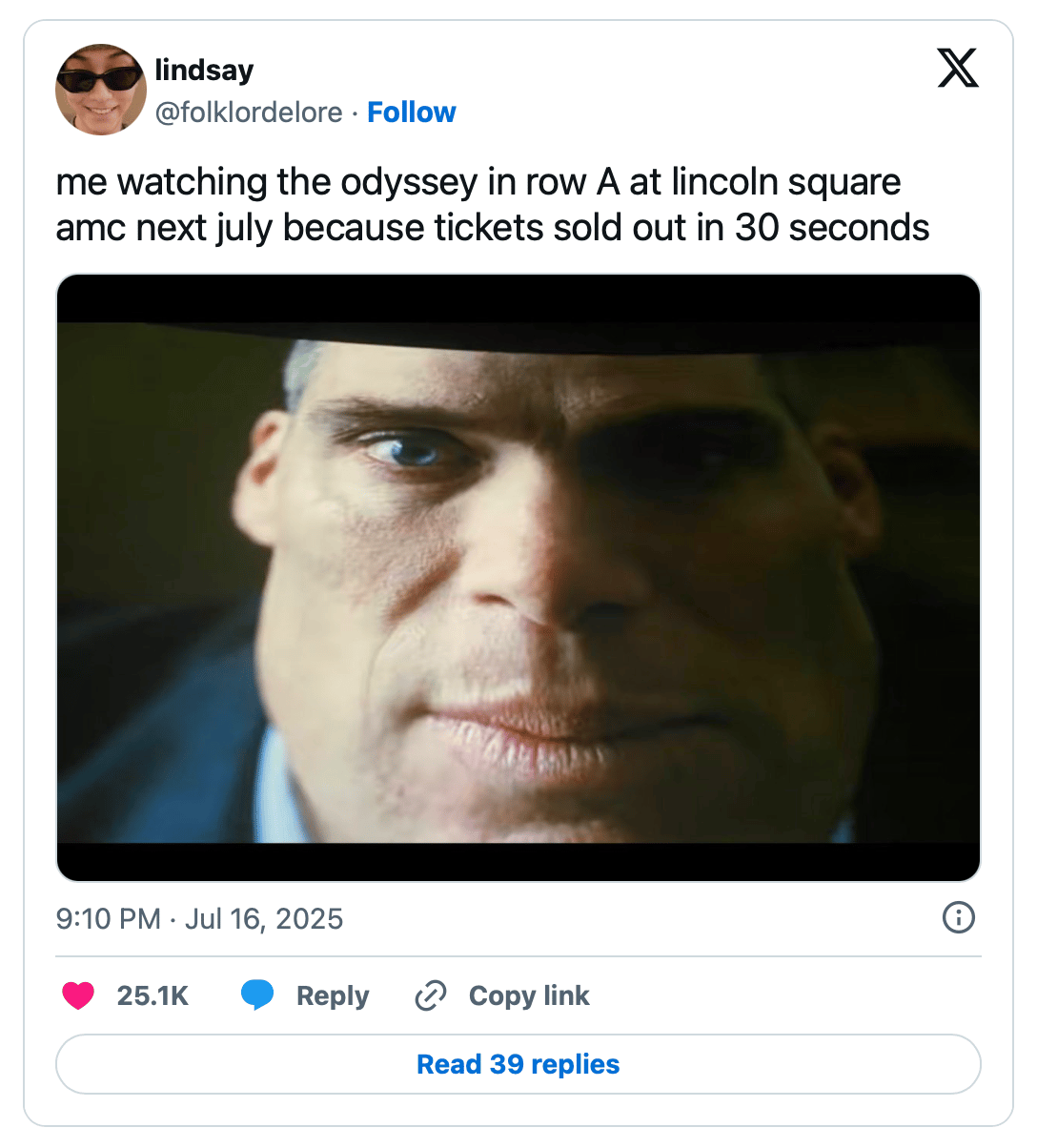Open lindsay's profile picture

click(x=100, y=90)
